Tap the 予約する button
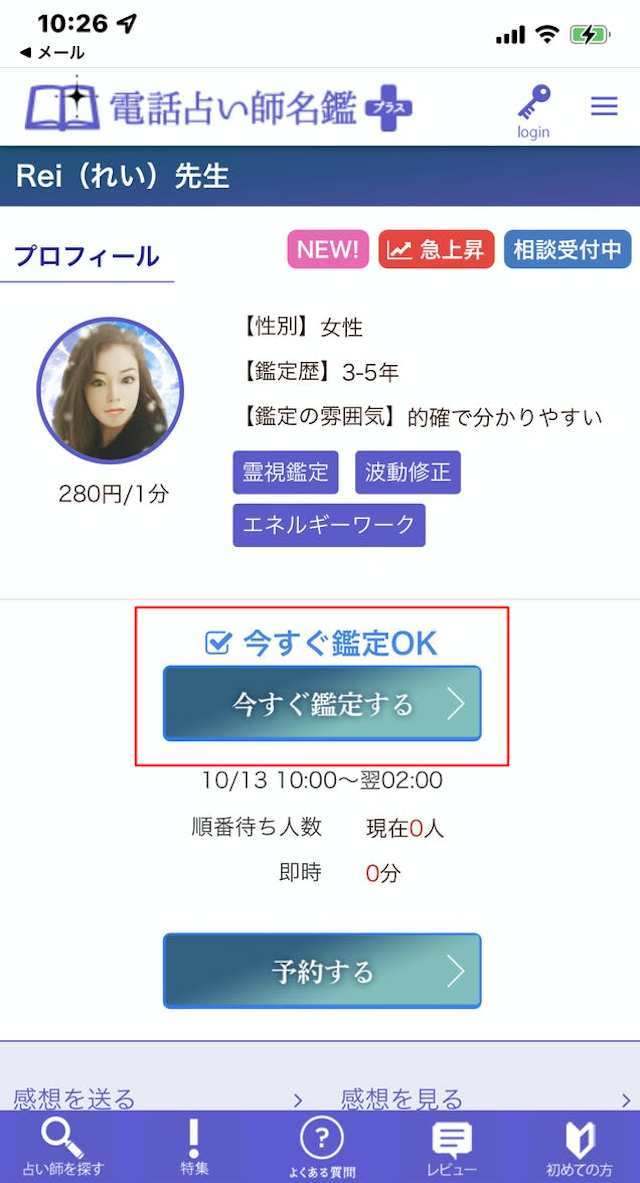 pyautogui.click(x=322, y=970)
